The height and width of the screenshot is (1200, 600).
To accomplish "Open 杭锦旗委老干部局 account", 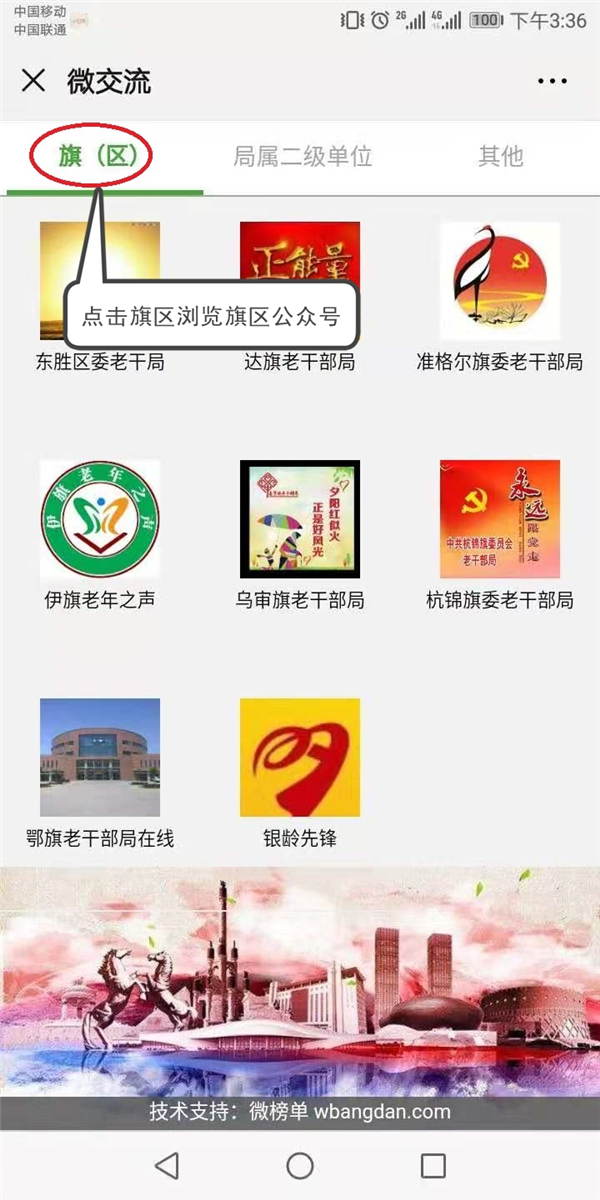I will point(500,535).
